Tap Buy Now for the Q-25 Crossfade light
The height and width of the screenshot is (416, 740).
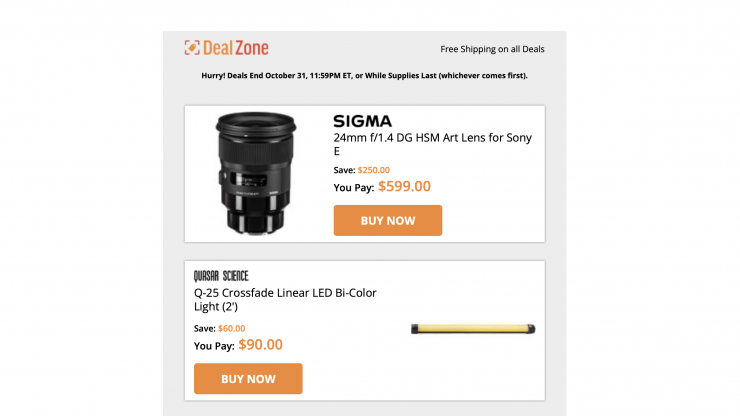coord(248,378)
